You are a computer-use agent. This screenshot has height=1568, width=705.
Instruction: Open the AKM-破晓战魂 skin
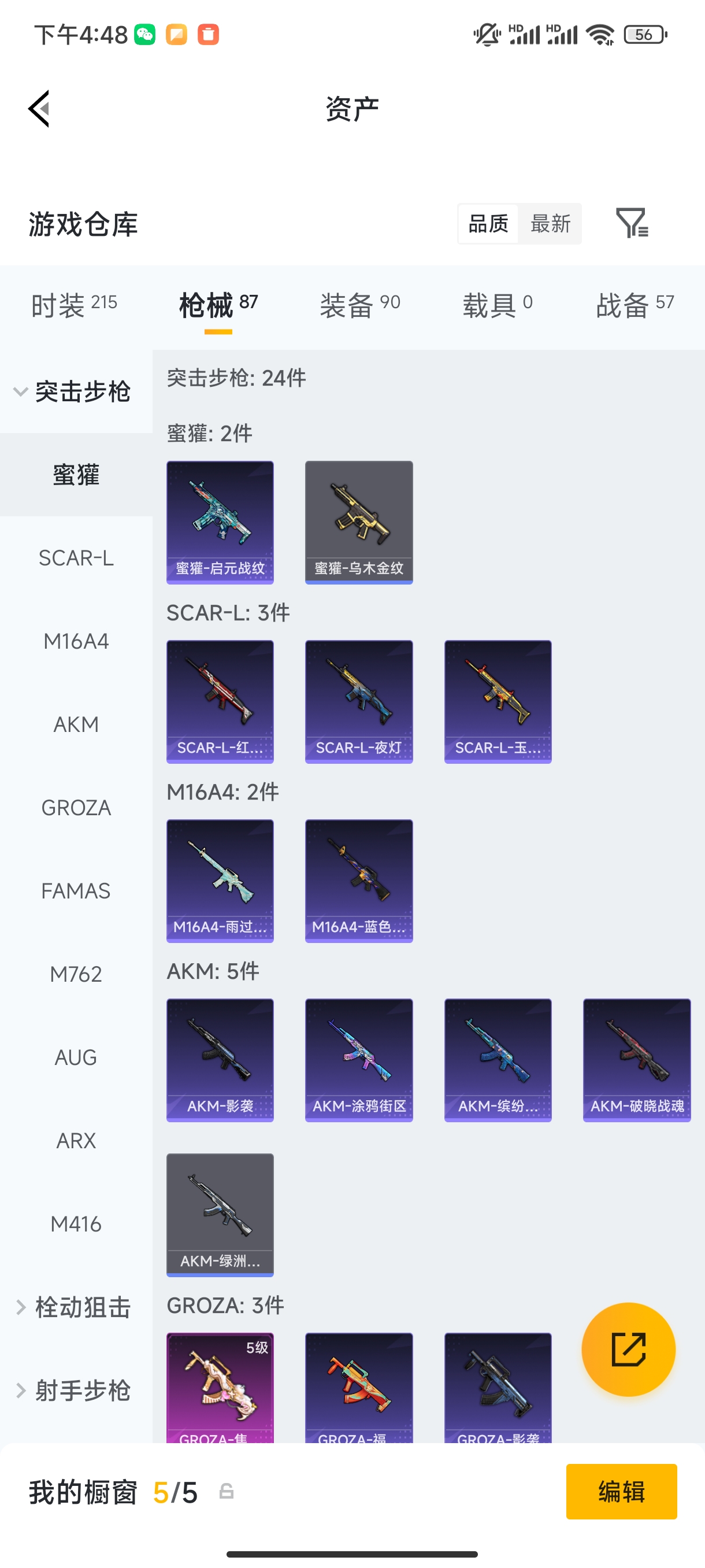pyautogui.click(x=636, y=1059)
